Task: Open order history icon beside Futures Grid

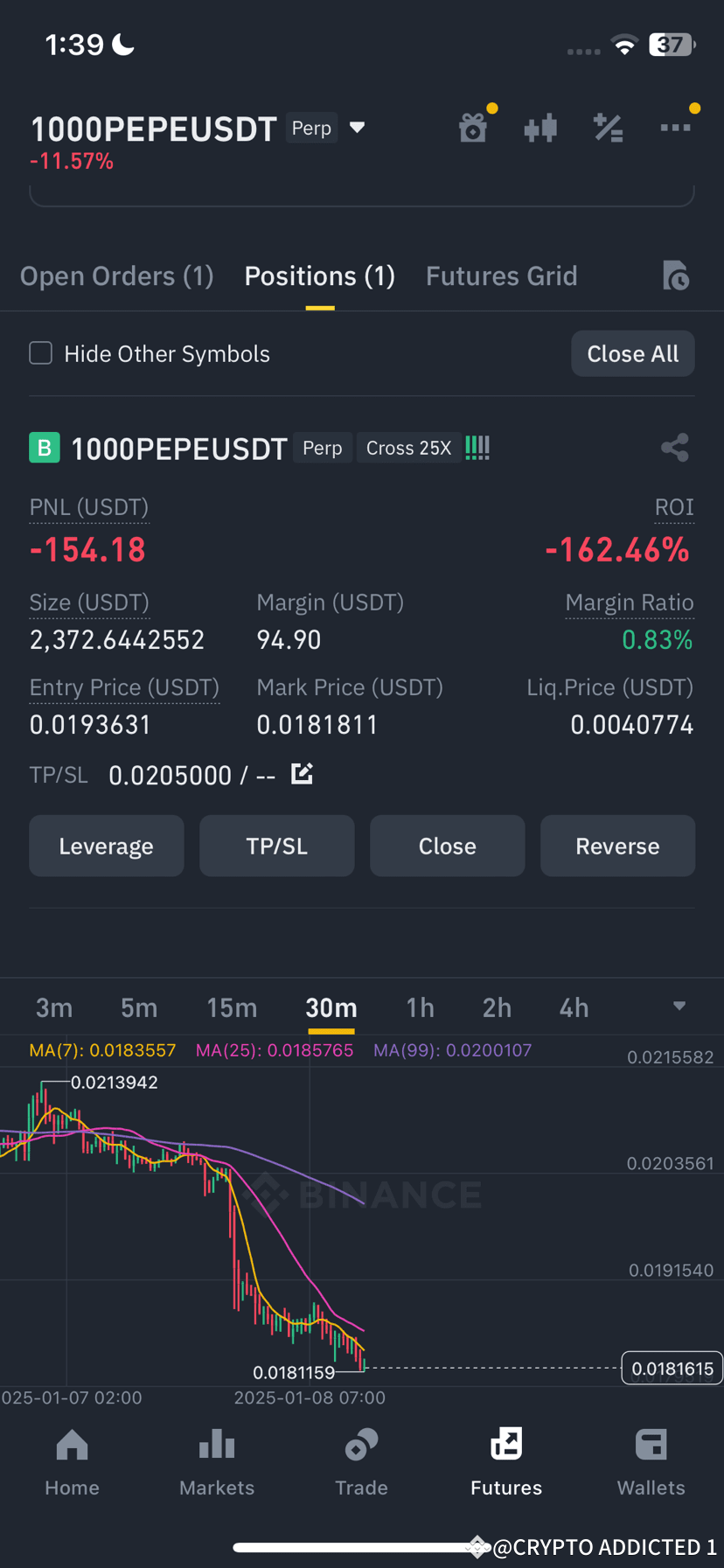Action: (675, 275)
